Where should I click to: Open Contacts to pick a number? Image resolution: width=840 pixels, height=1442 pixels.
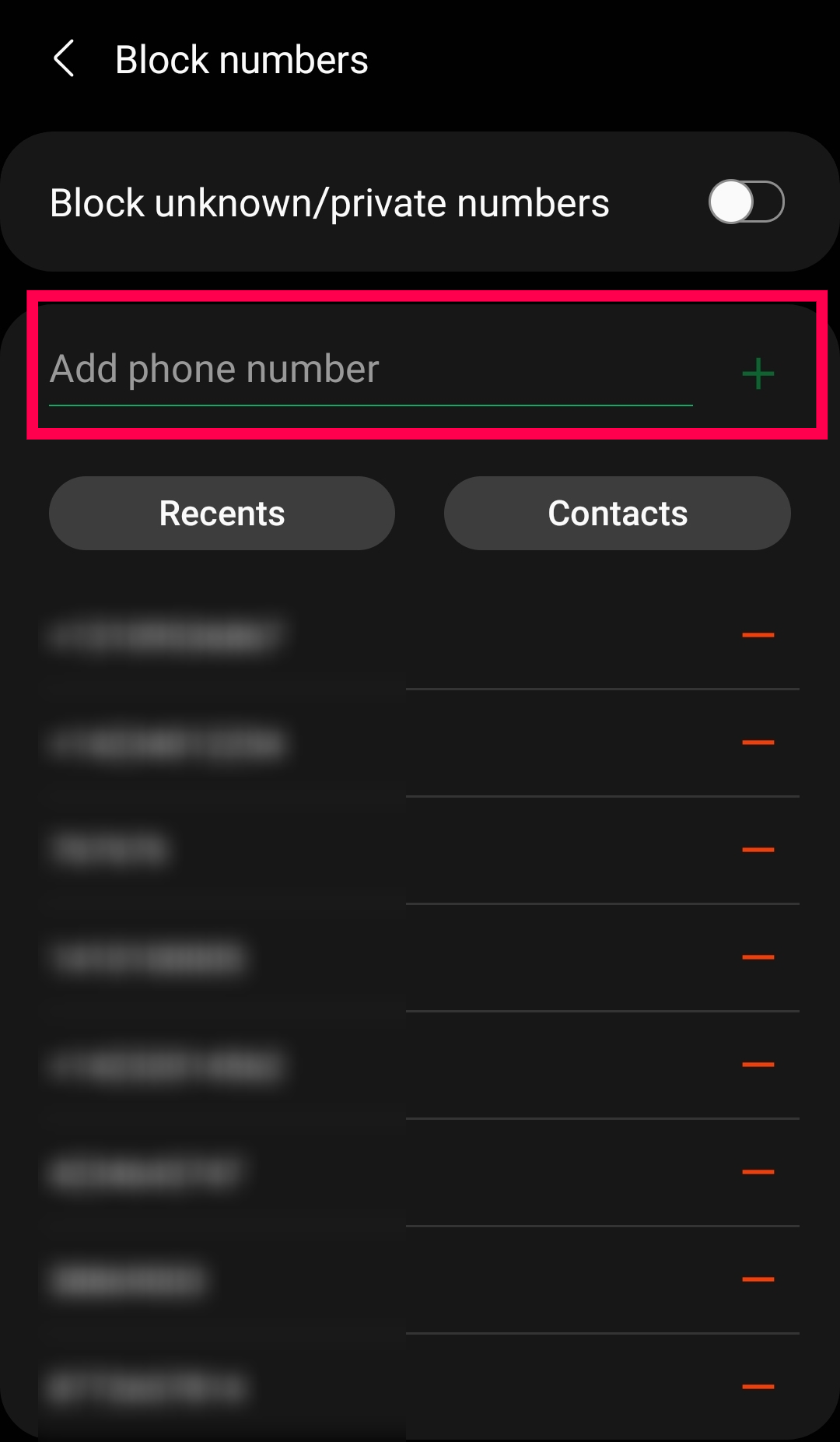[x=617, y=514]
